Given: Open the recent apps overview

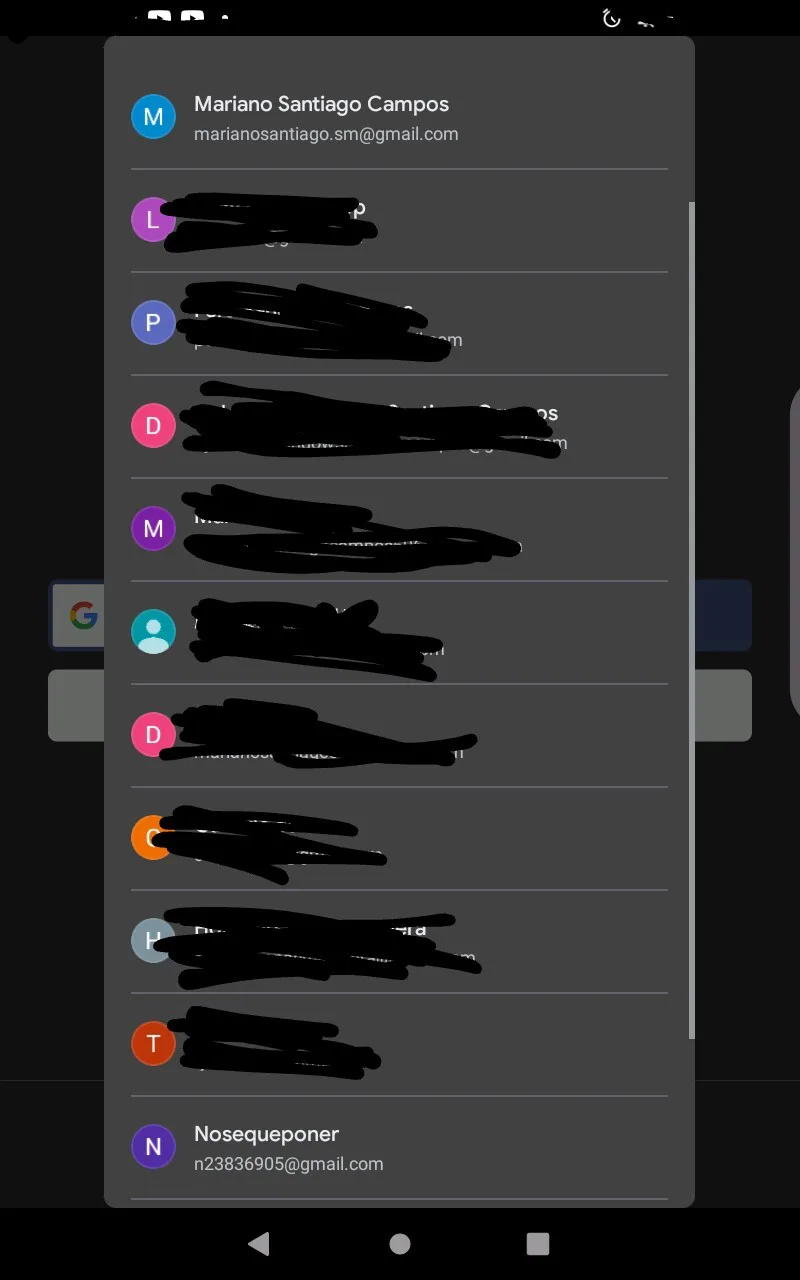Looking at the screenshot, I should coord(538,1243).
